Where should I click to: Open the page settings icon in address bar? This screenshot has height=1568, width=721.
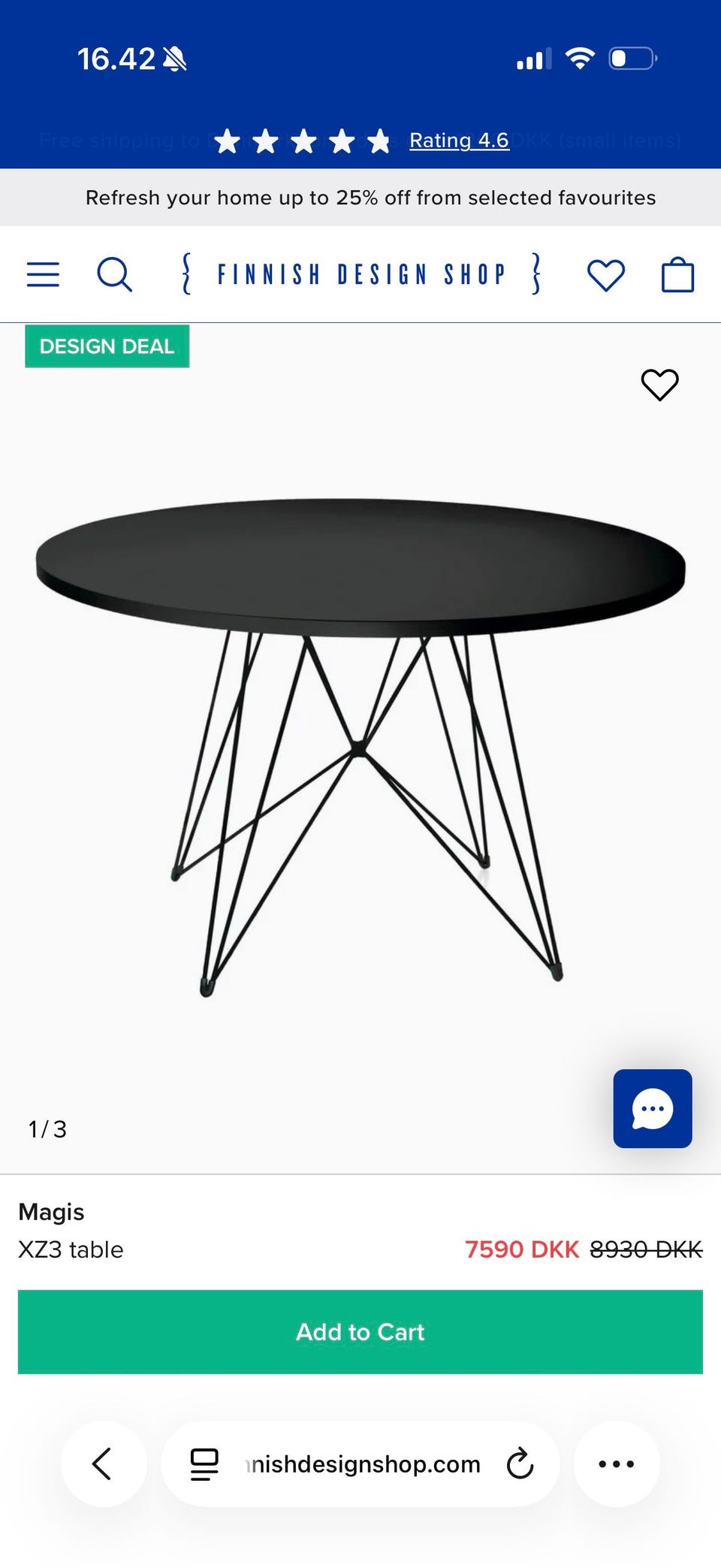click(204, 1464)
